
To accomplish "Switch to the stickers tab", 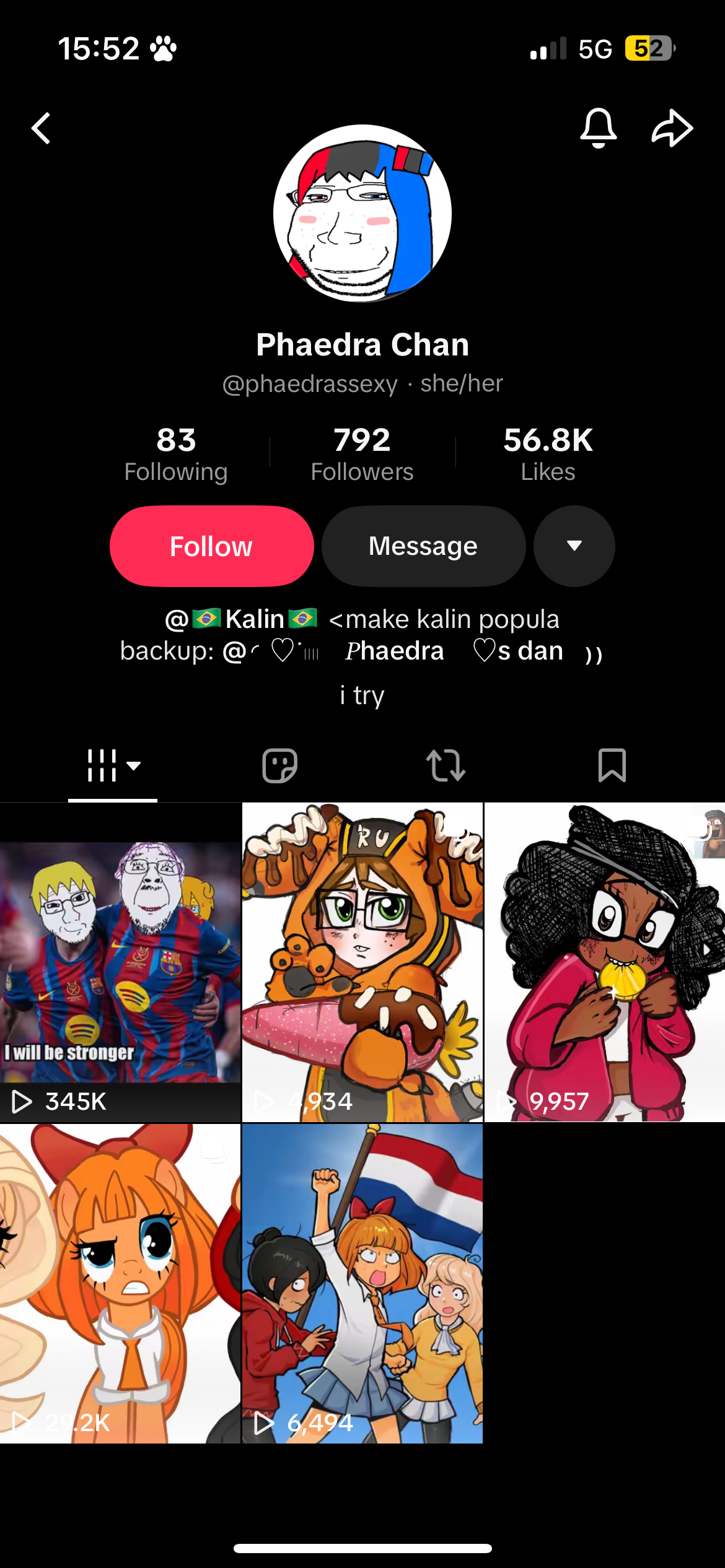I will [279, 765].
